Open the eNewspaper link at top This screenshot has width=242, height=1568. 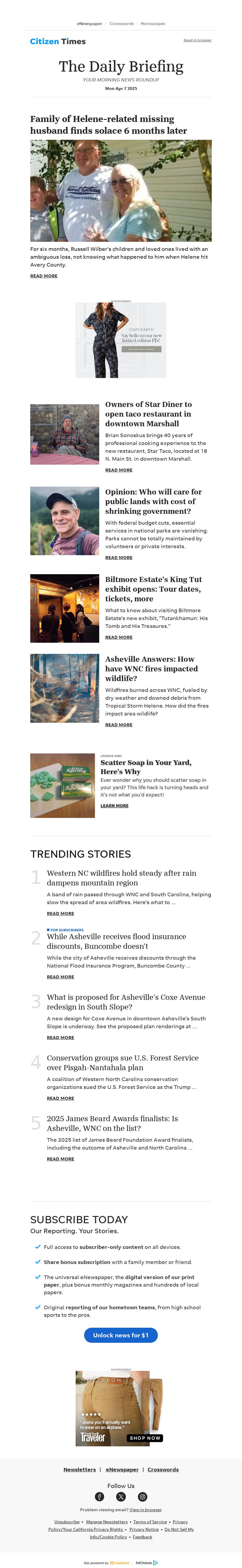(x=89, y=24)
